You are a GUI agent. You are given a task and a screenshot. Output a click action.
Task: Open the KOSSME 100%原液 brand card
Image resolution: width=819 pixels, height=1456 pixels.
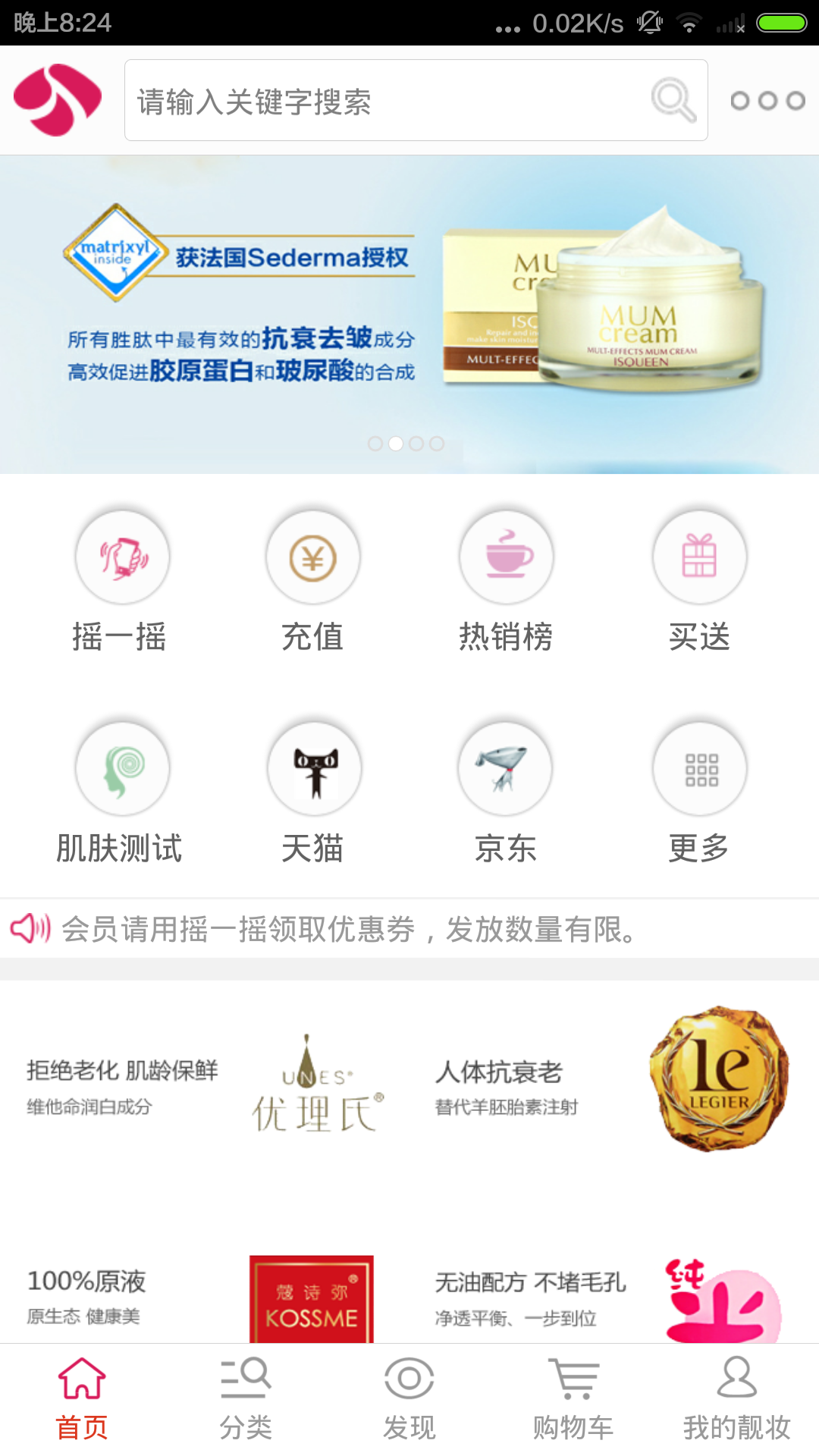point(205,1295)
